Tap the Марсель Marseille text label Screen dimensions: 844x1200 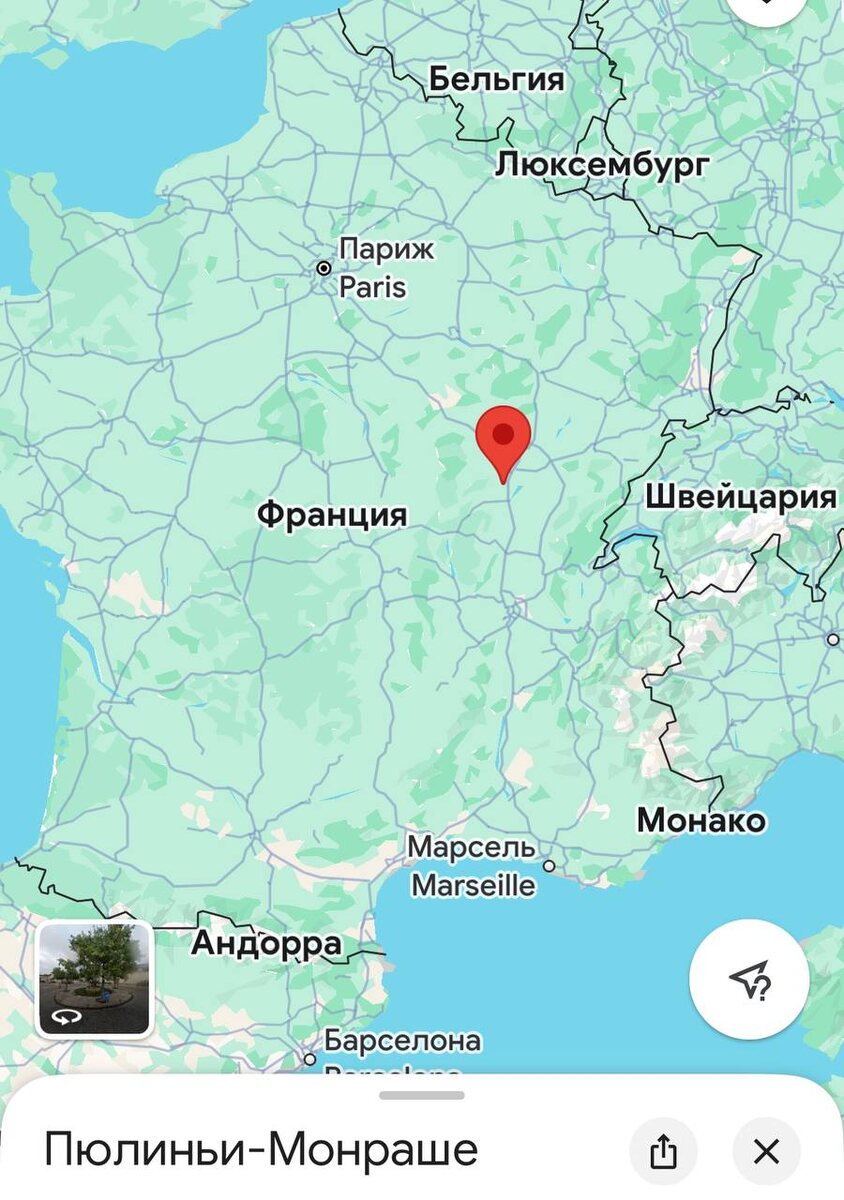click(x=471, y=864)
